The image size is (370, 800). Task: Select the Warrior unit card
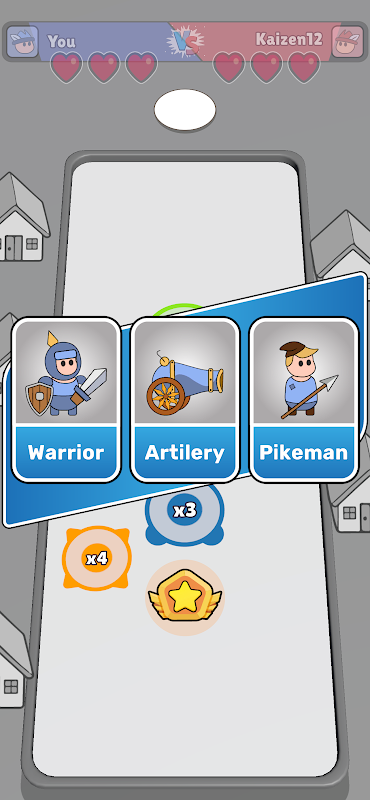coord(66,399)
